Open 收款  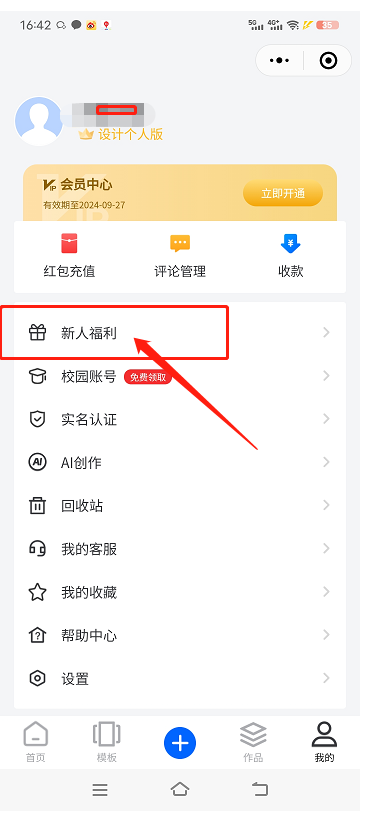290,256
